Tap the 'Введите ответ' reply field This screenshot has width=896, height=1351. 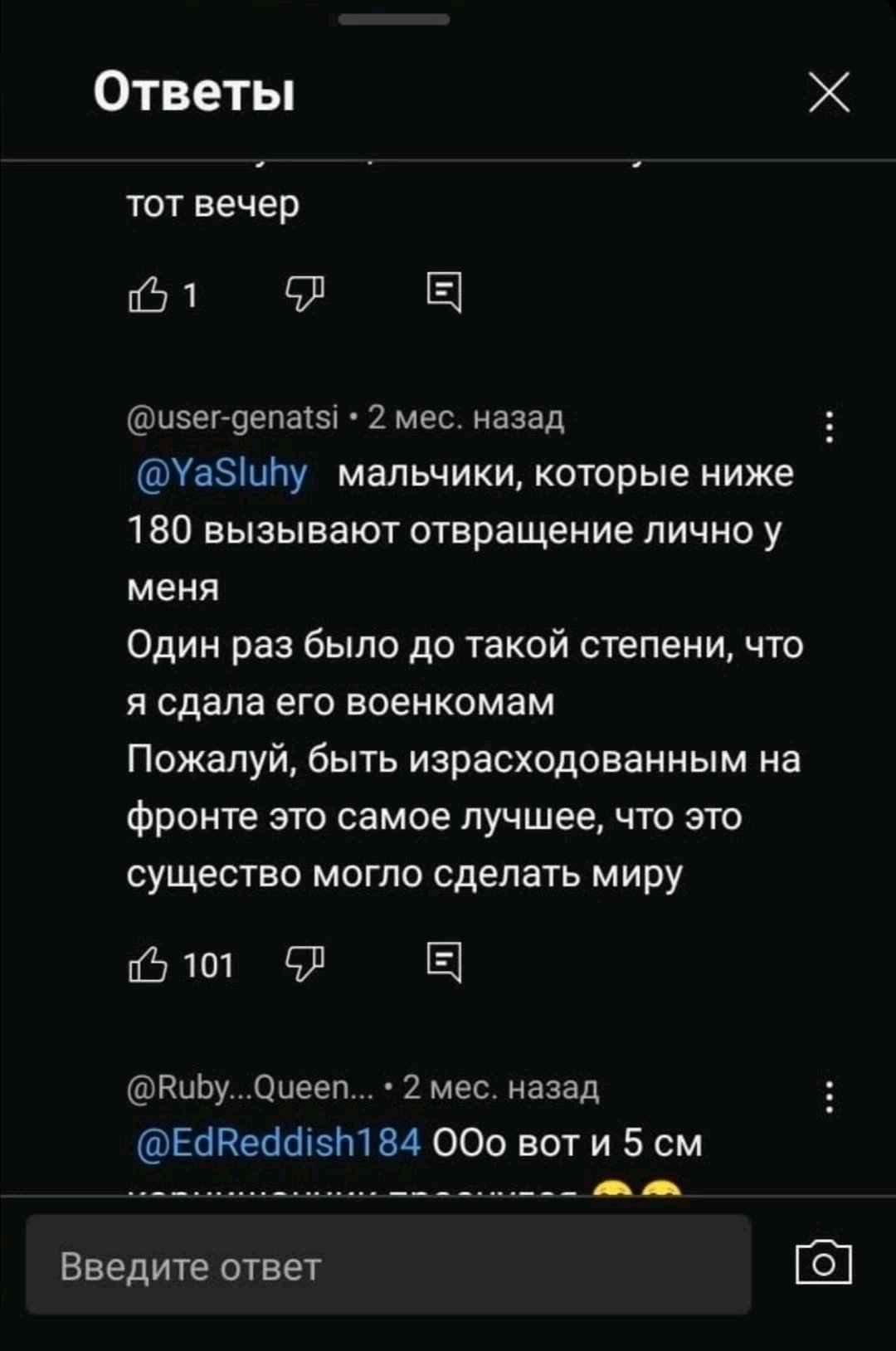pyautogui.click(x=388, y=1266)
